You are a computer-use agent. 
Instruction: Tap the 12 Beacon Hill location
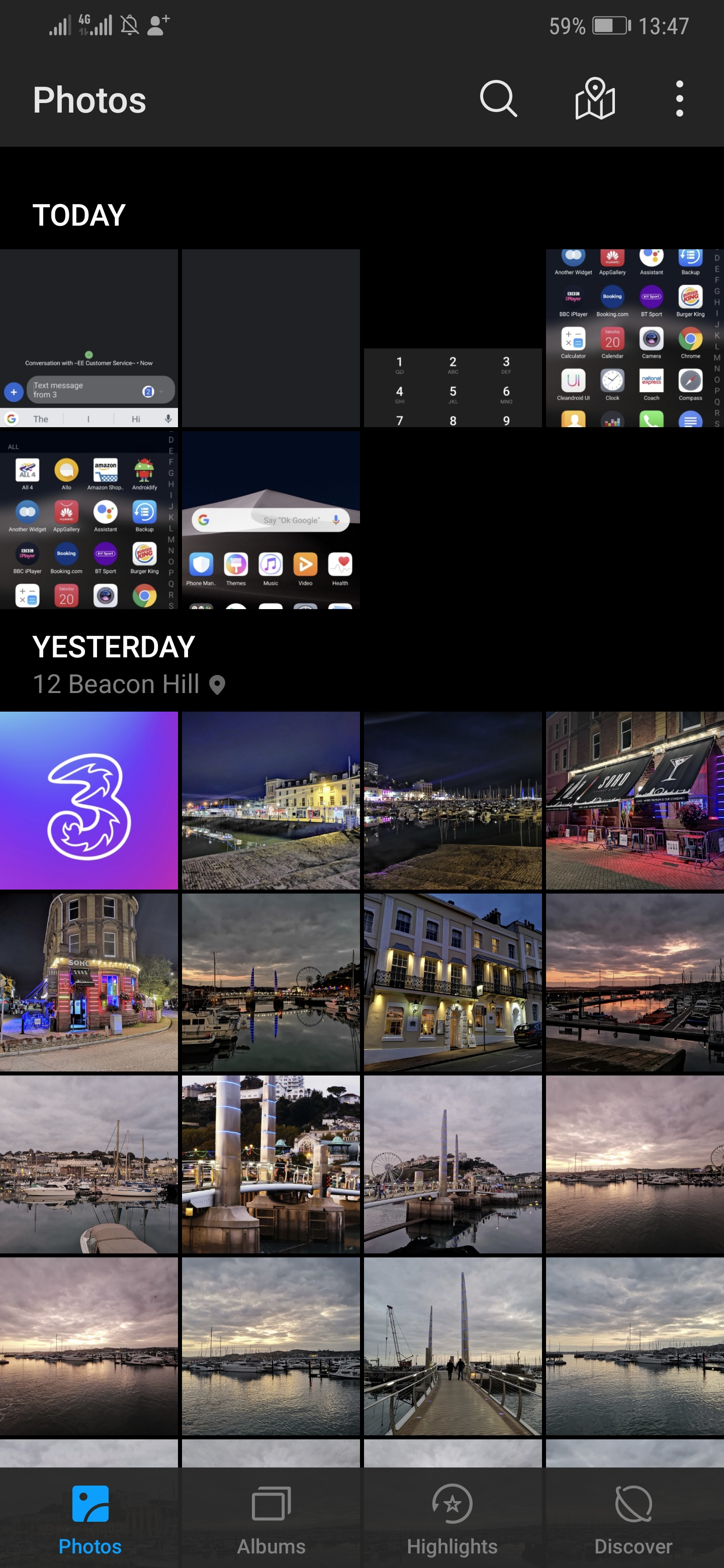point(129,684)
